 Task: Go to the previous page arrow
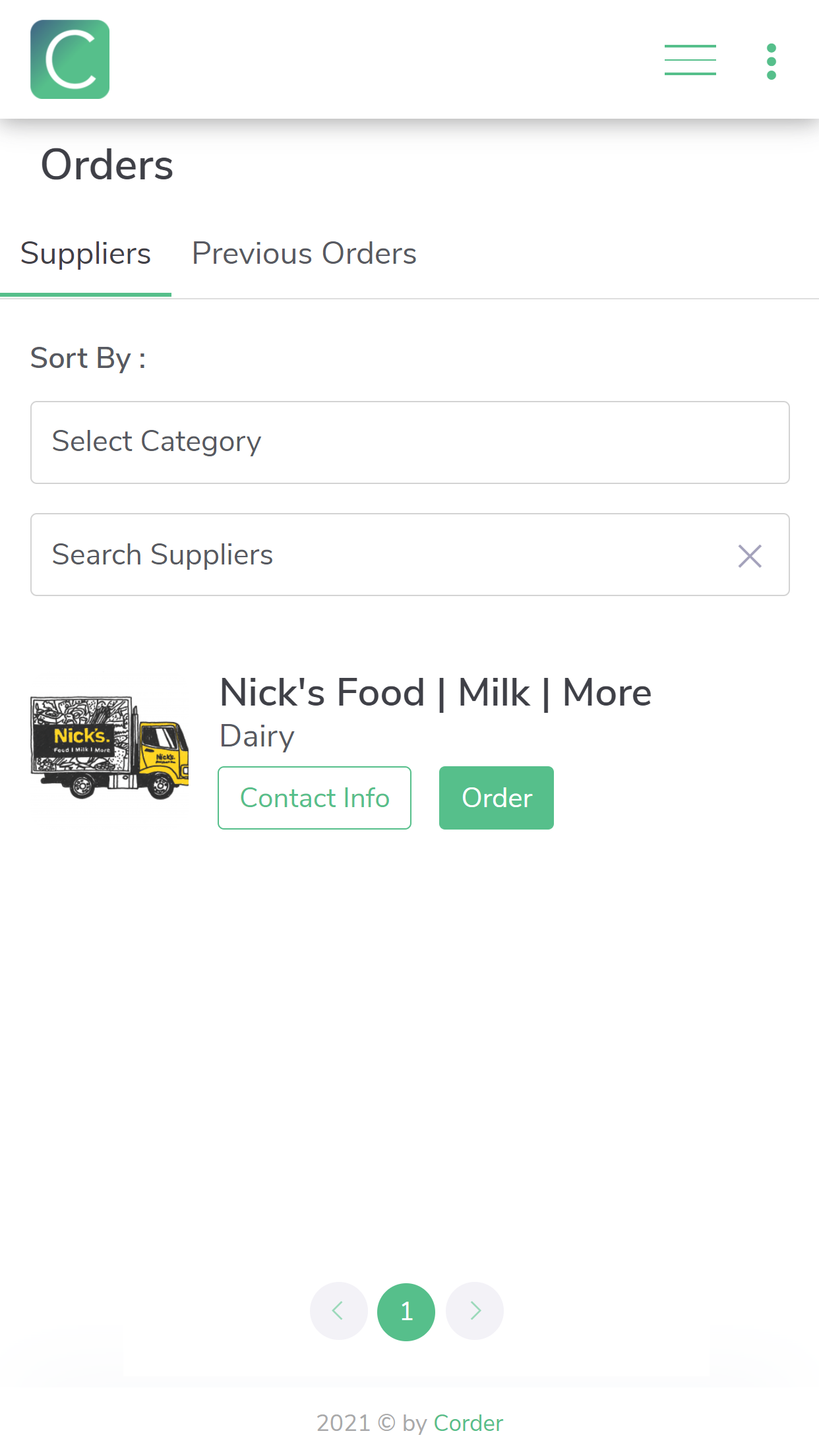coord(338,1311)
